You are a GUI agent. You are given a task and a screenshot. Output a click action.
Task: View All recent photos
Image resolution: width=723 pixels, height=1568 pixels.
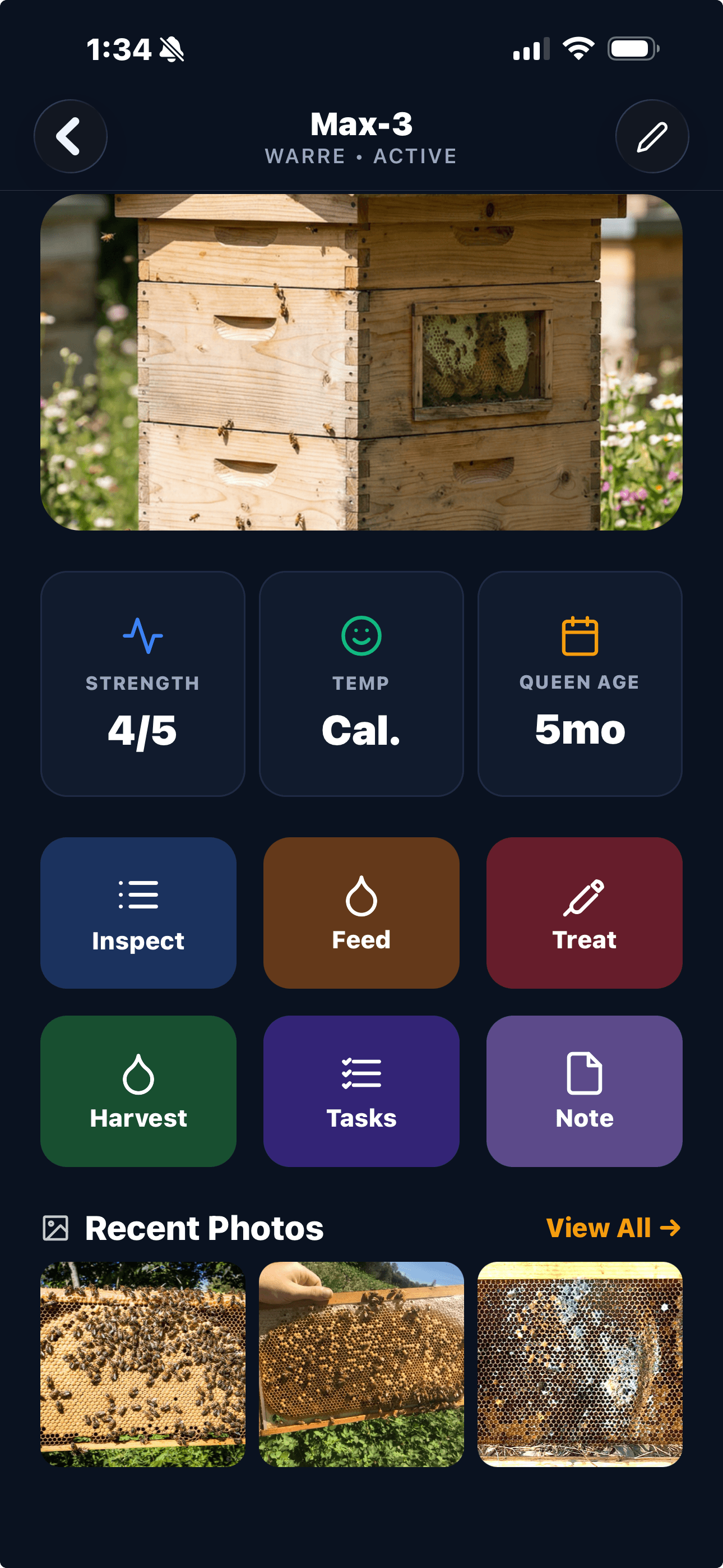click(613, 1228)
